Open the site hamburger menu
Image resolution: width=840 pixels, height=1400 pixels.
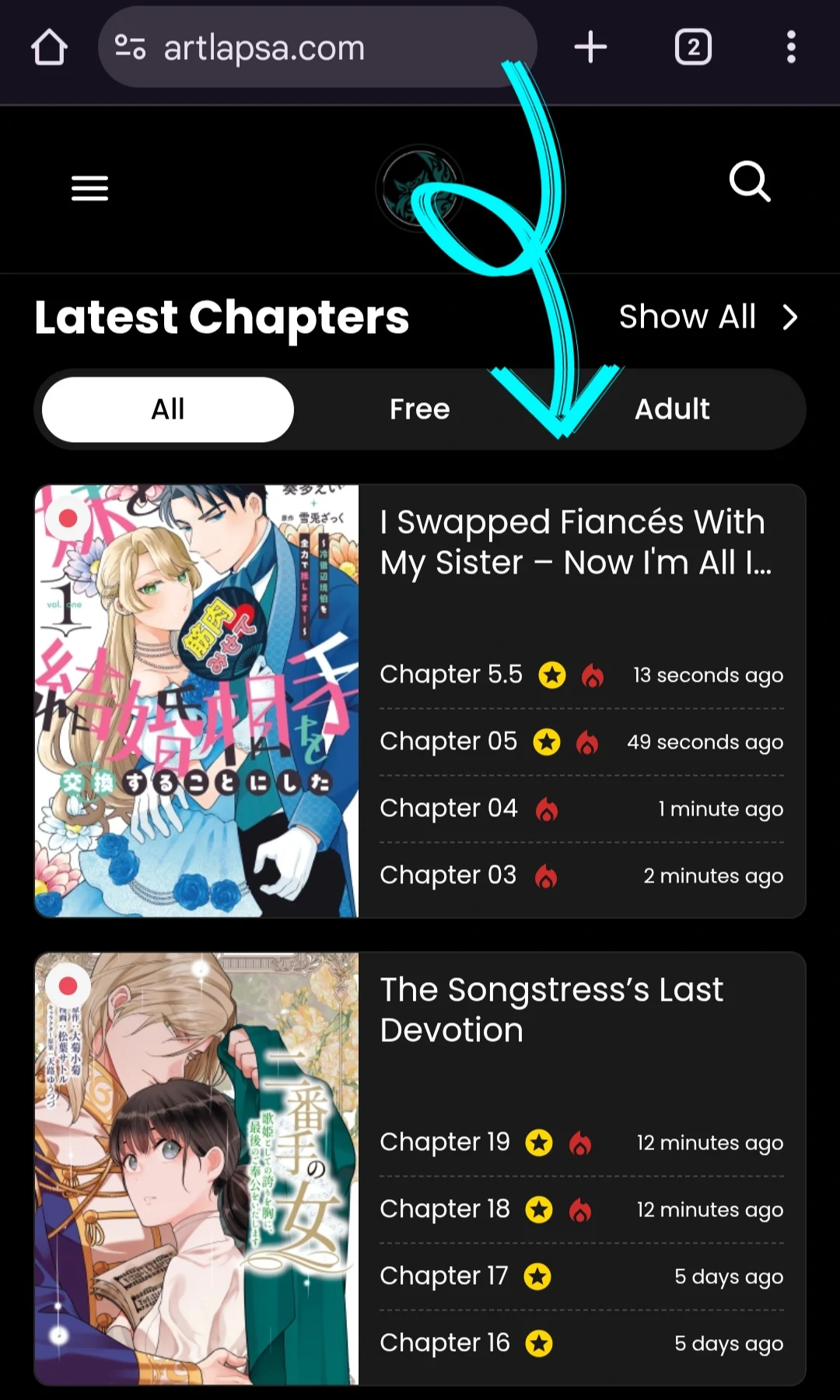click(x=89, y=188)
